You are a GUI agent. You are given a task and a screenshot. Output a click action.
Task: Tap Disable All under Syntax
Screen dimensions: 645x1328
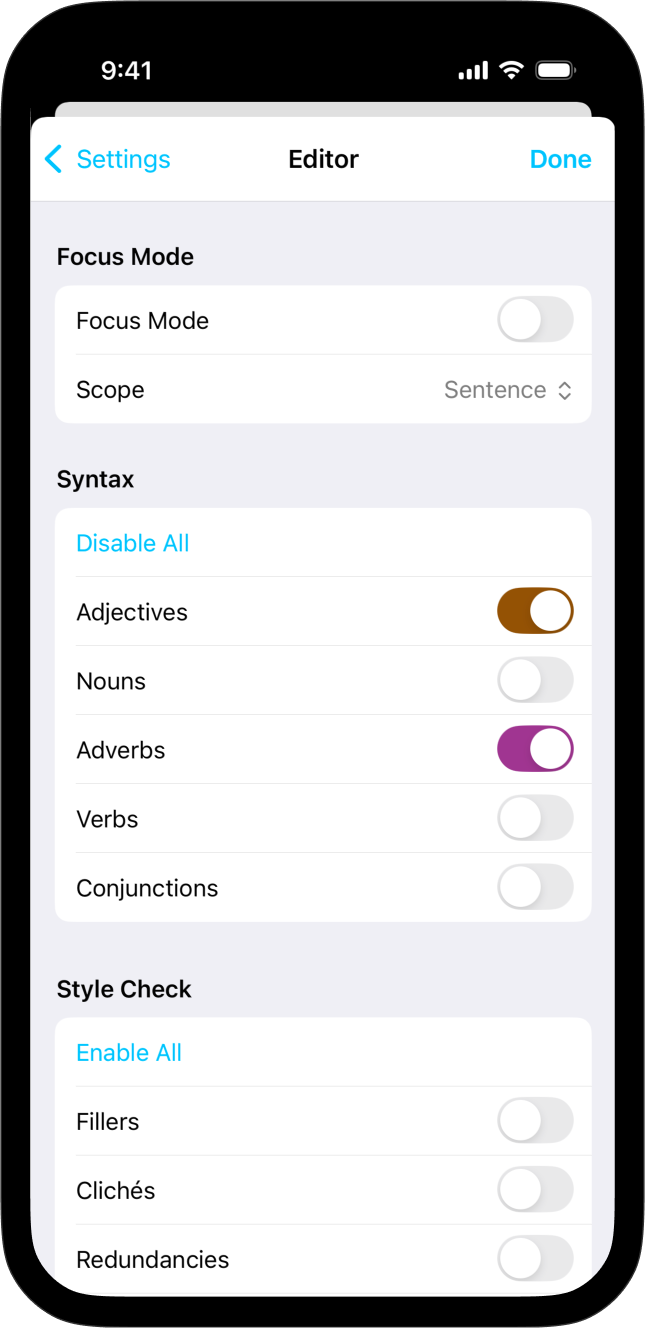click(x=133, y=543)
